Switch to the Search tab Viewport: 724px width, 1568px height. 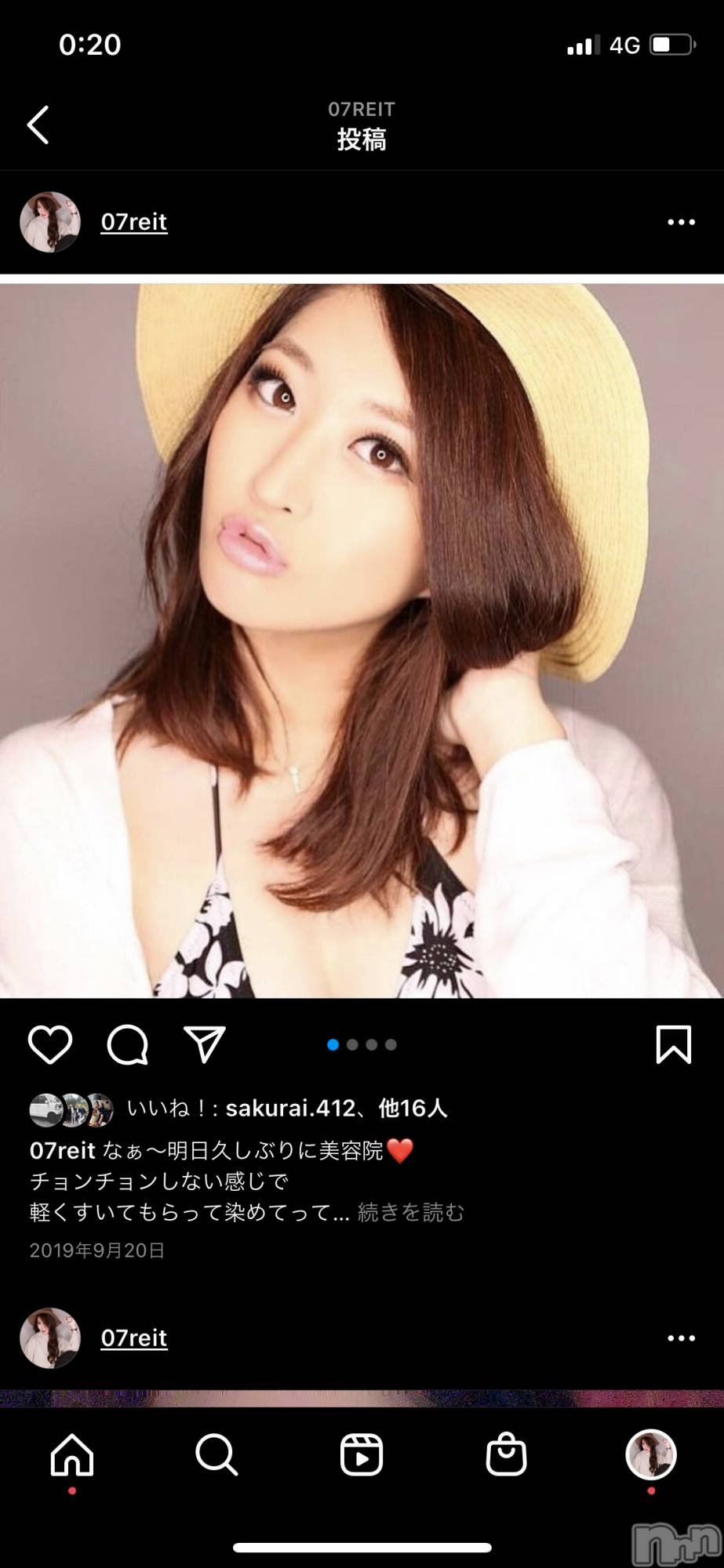tap(216, 1455)
